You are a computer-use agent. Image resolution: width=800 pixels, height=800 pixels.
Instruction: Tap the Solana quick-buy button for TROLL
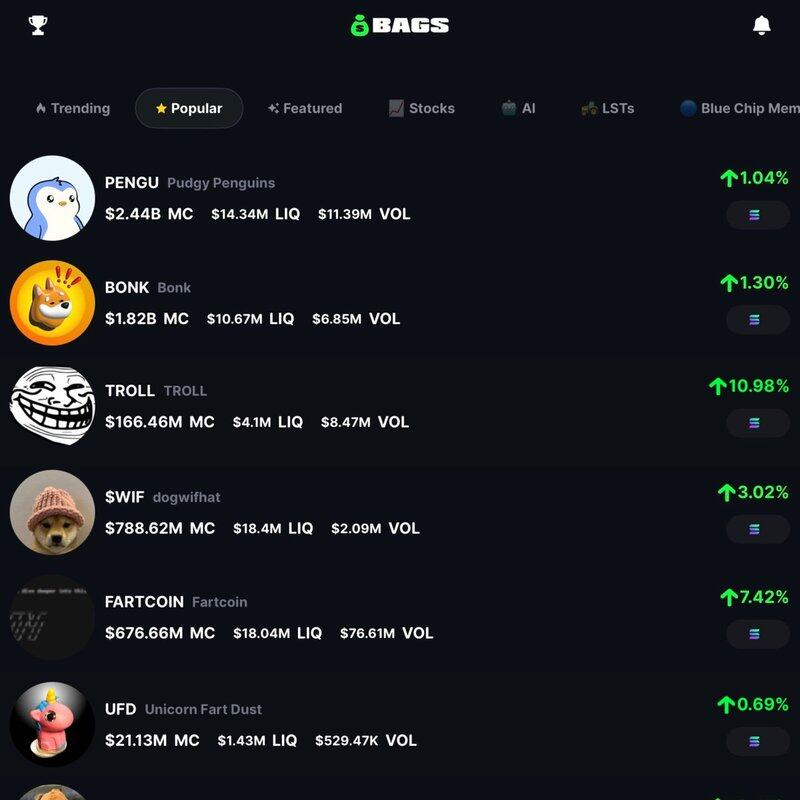pyautogui.click(x=757, y=423)
